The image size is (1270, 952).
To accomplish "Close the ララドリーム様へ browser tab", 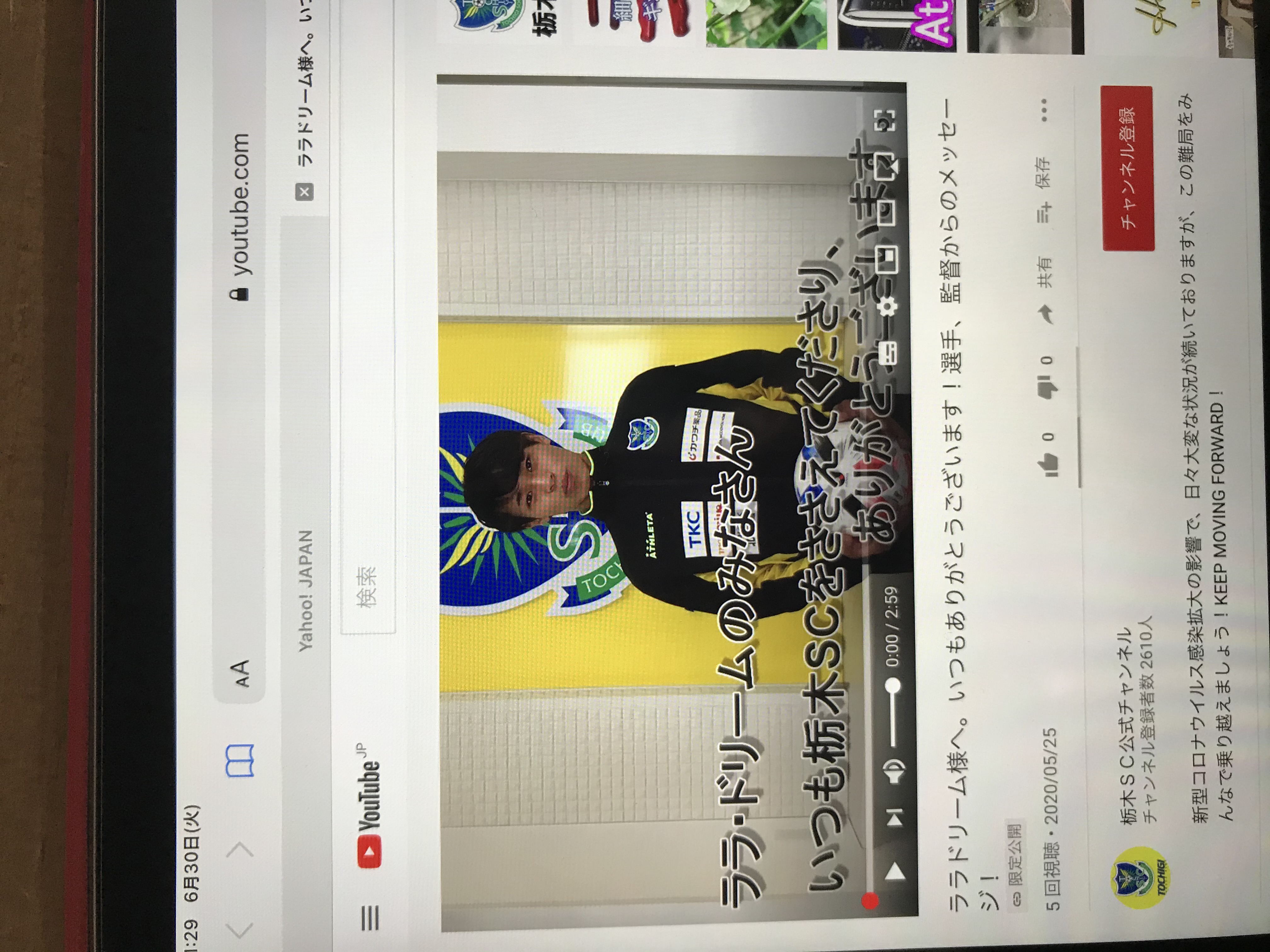I will click(305, 192).
